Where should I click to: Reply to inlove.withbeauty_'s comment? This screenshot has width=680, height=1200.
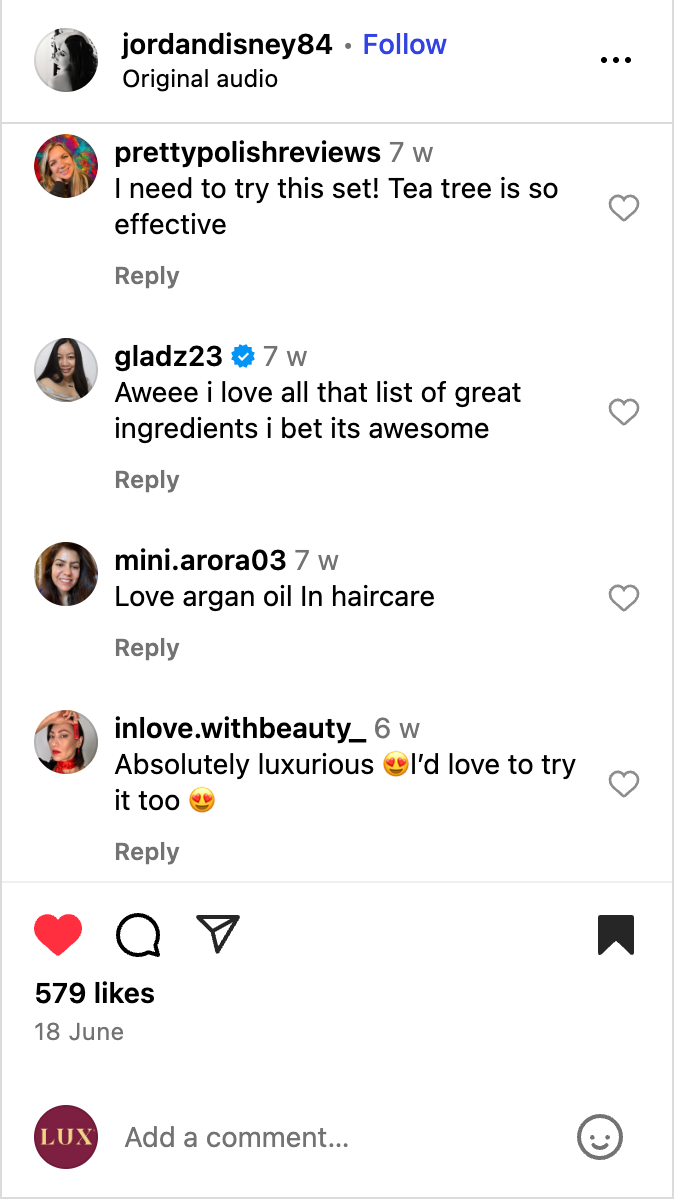click(147, 852)
